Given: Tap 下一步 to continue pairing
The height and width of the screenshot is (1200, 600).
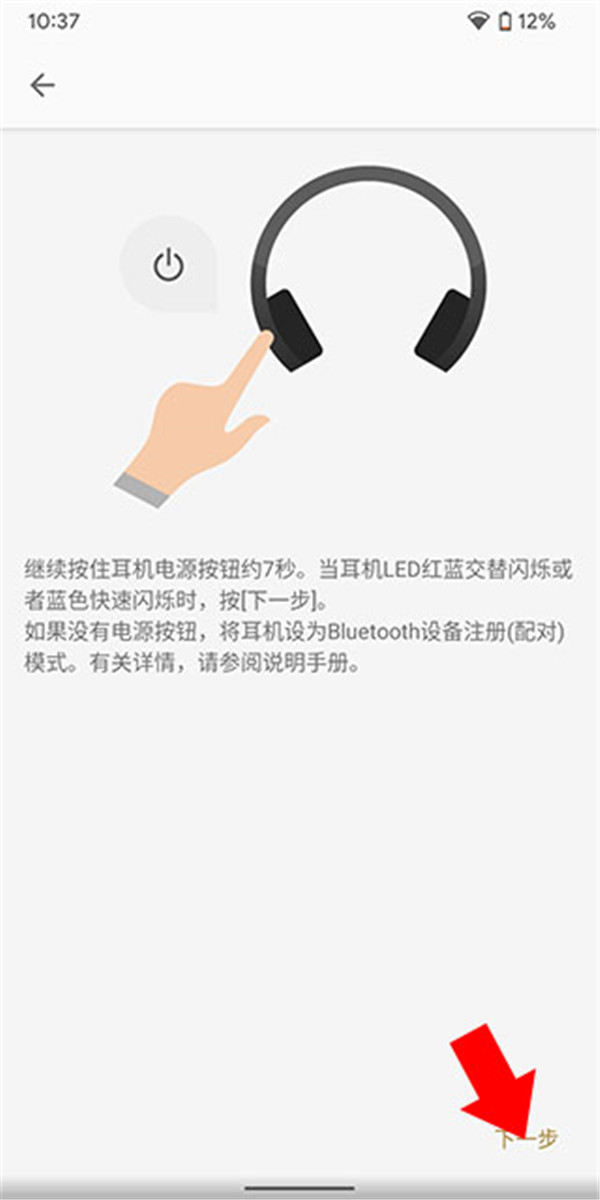Looking at the screenshot, I should 527,1138.
